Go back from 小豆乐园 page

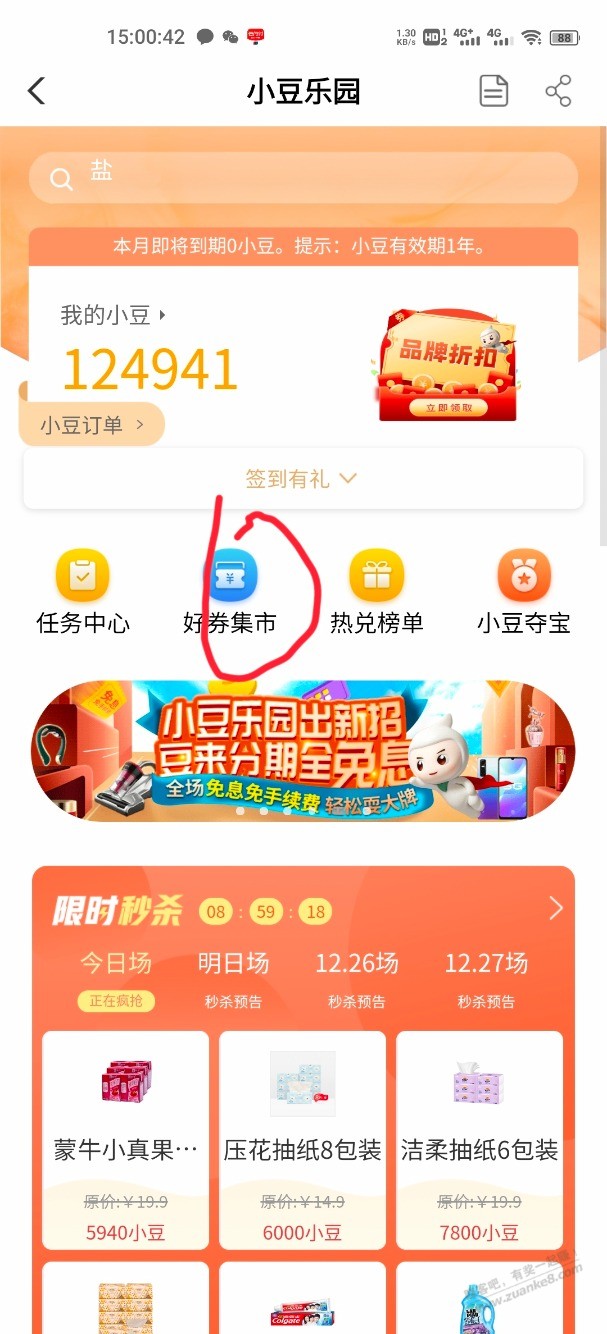[36, 92]
